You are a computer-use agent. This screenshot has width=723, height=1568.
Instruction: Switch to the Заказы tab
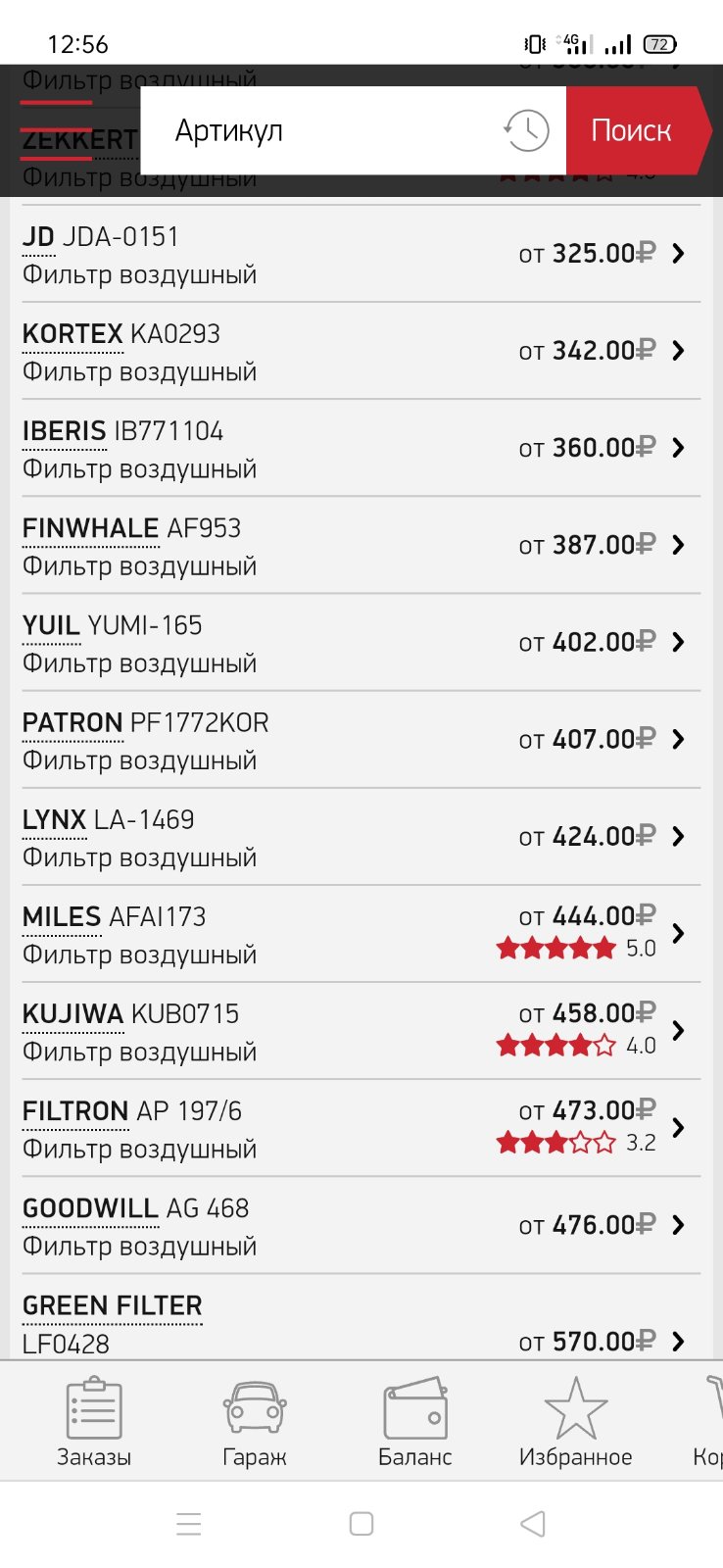click(x=94, y=1421)
